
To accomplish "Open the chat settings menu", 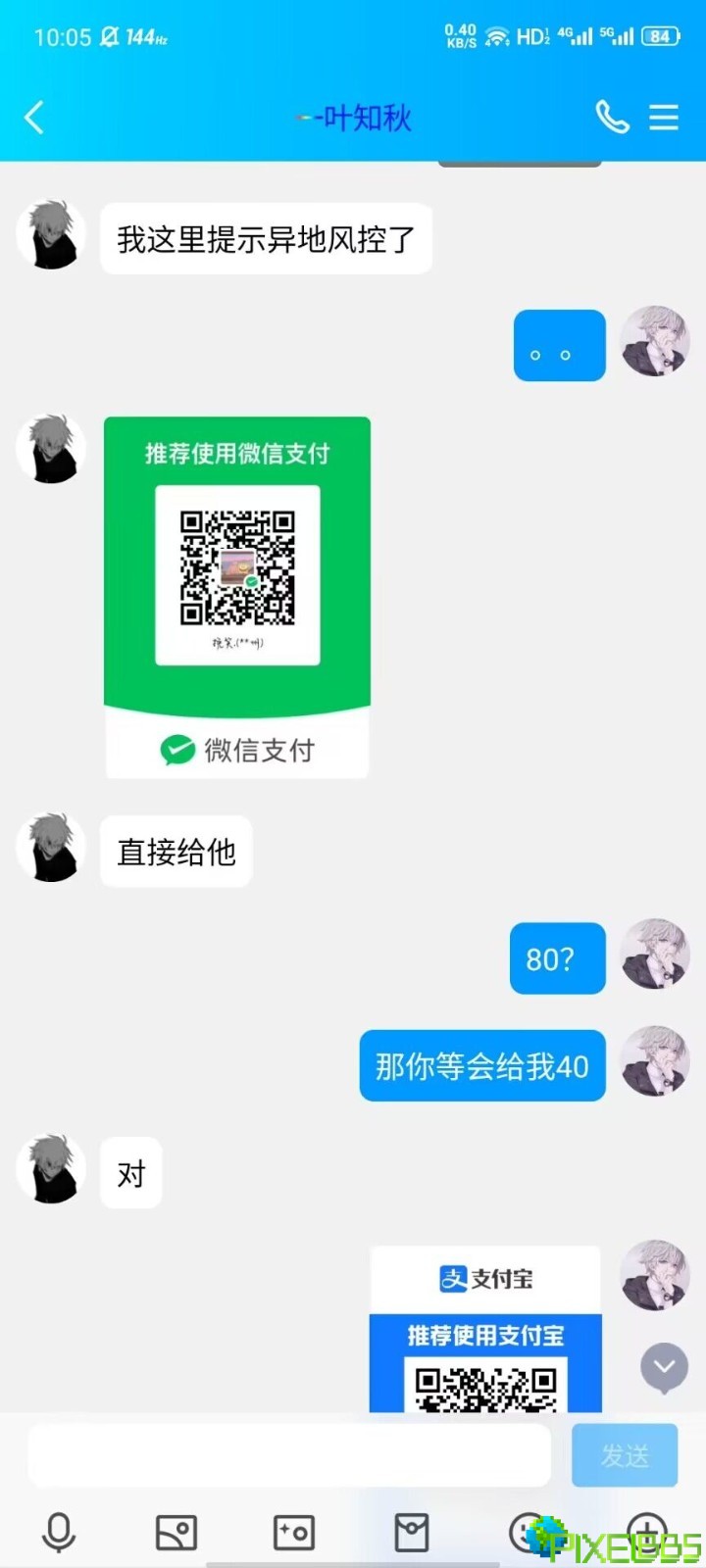I will [664, 118].
